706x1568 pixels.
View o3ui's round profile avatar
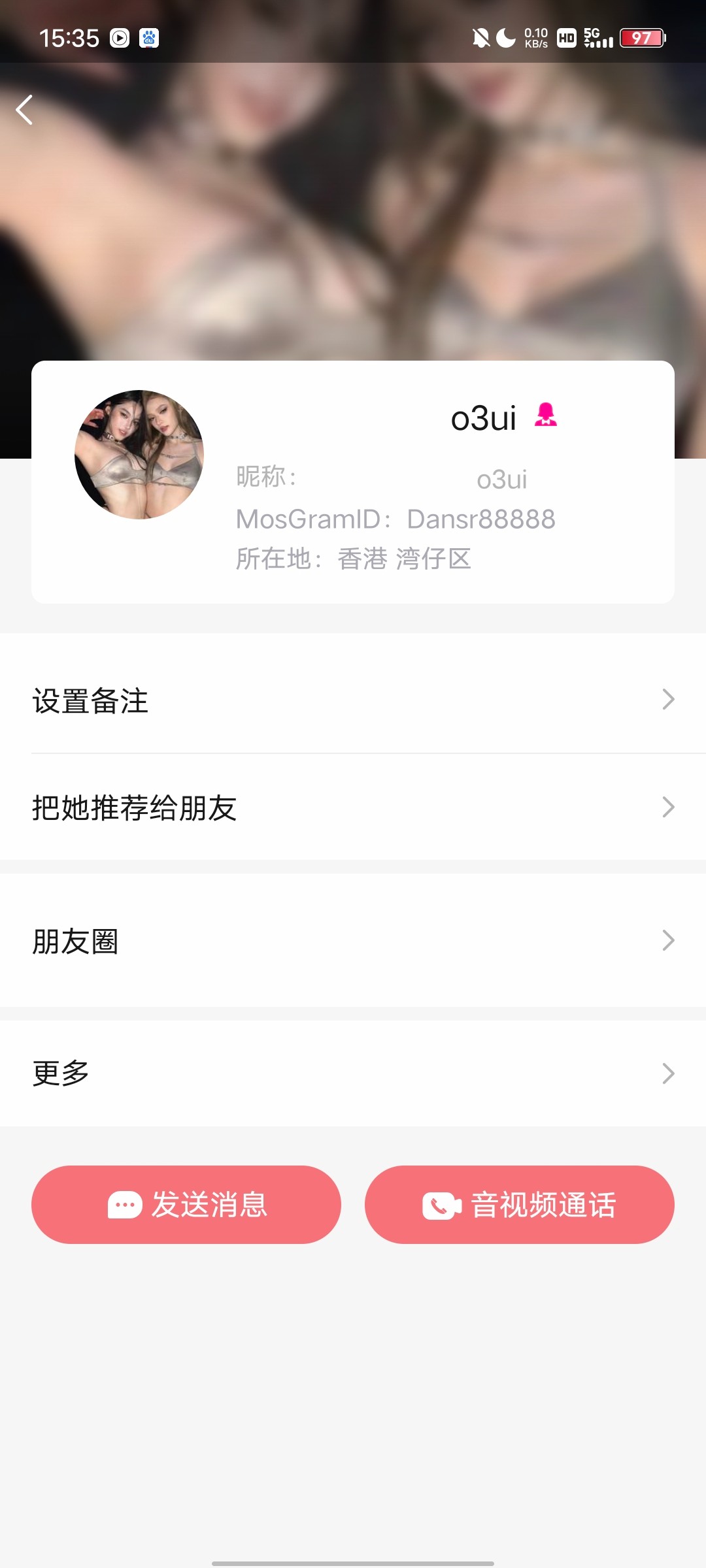tap(139, 455)
